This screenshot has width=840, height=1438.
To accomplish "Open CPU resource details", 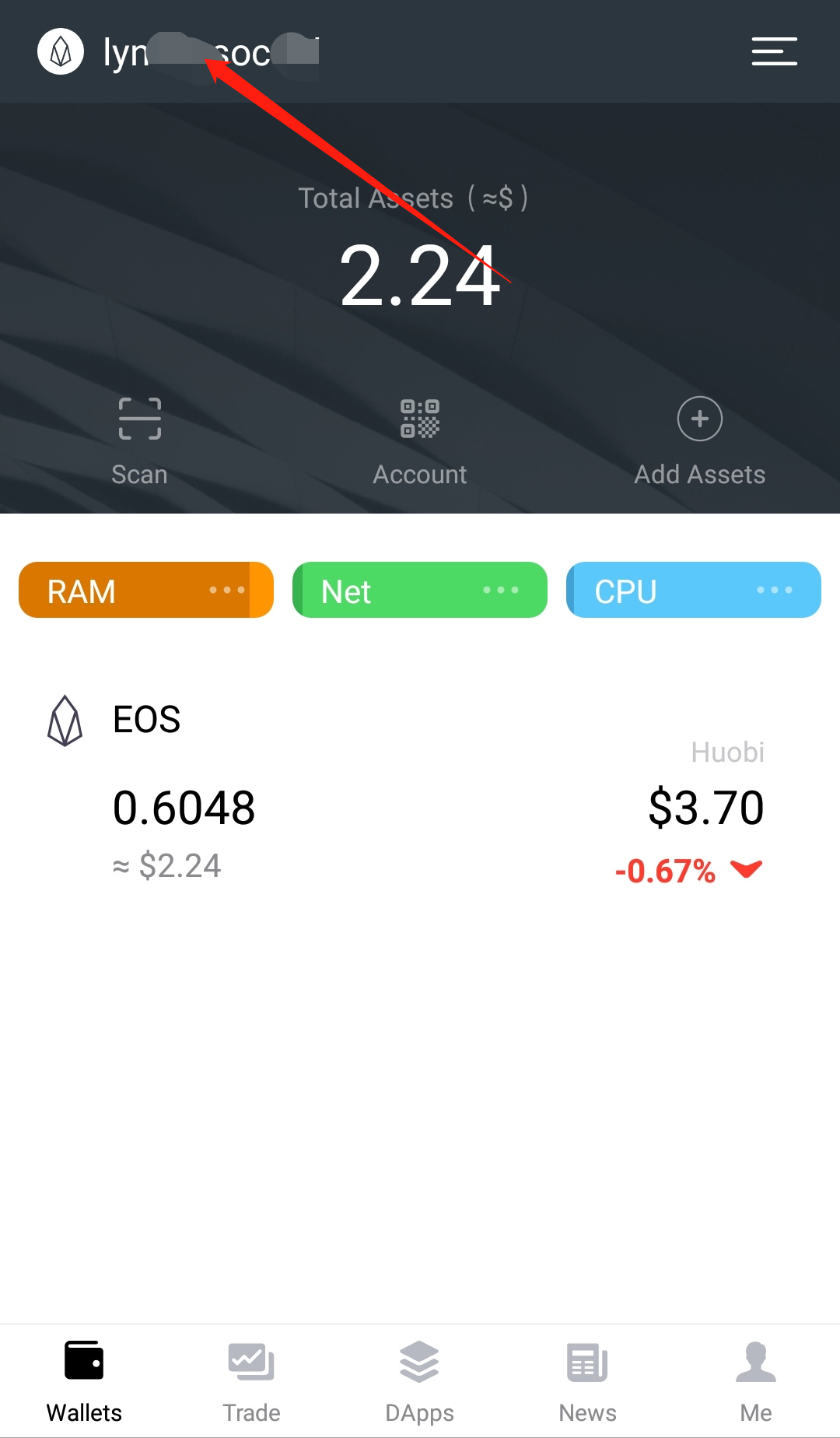I will [x=694, y=591].
